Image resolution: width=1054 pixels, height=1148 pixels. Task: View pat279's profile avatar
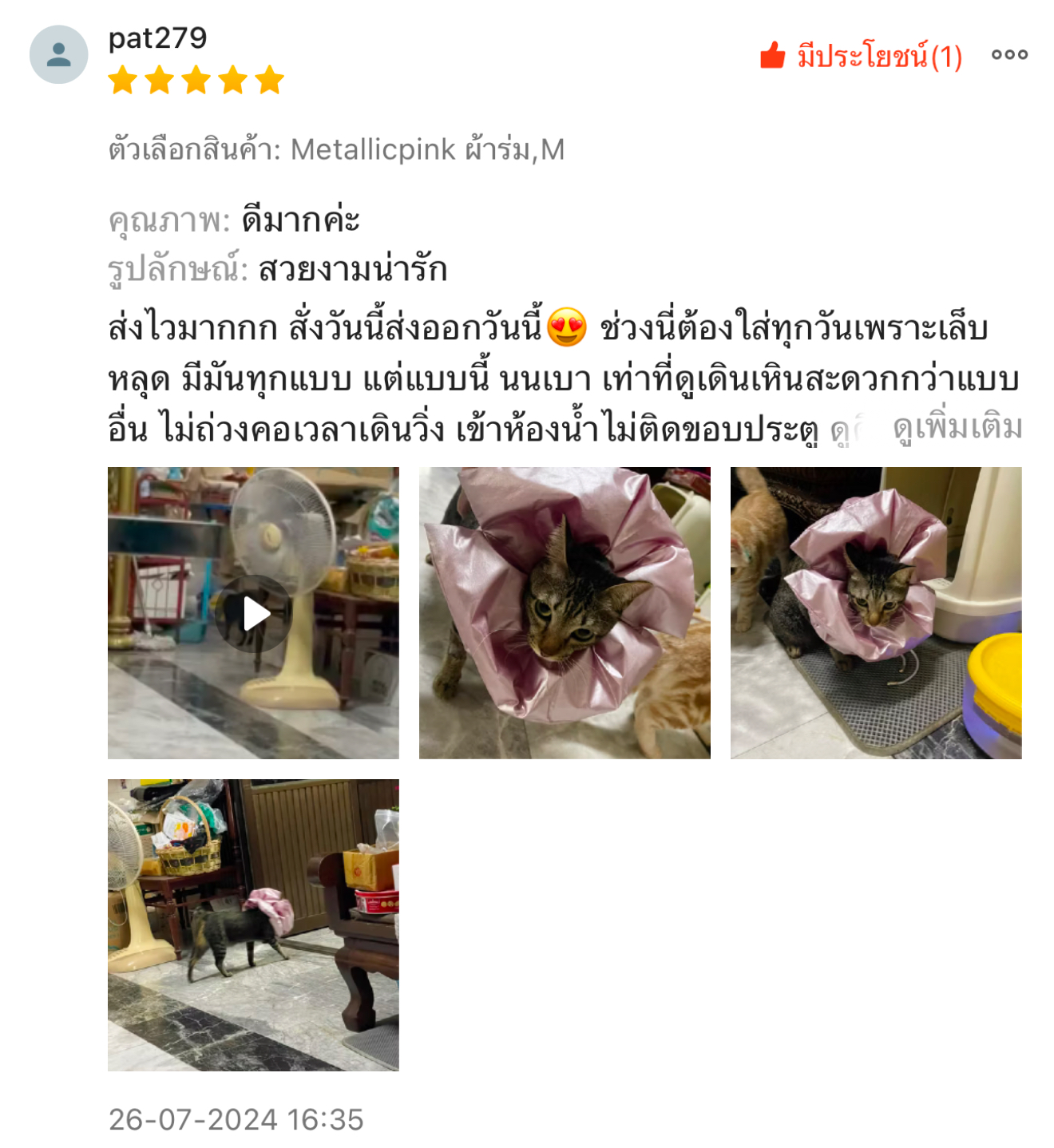(59, 55)
